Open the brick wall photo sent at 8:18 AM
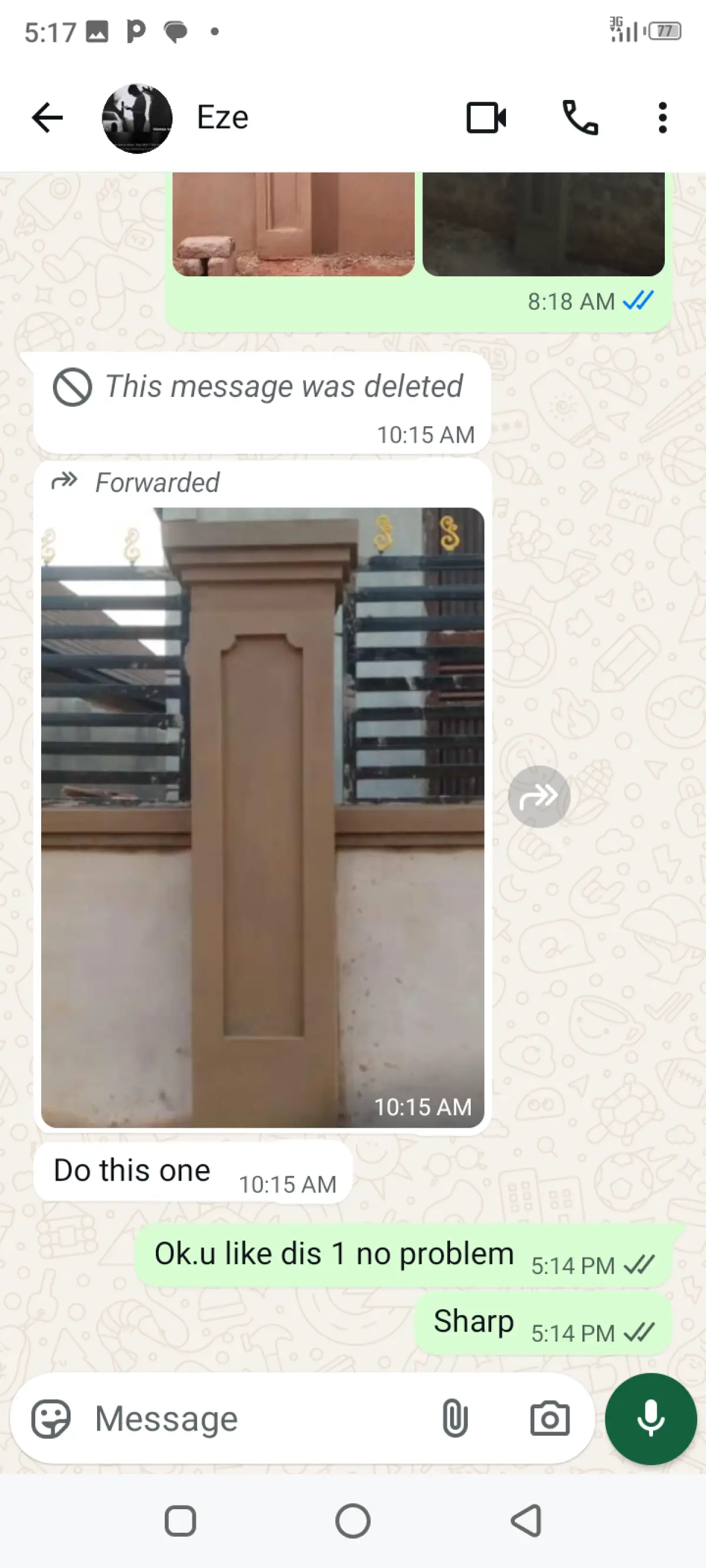Screen dimensions: 706x1568 [x=293, y=224]
